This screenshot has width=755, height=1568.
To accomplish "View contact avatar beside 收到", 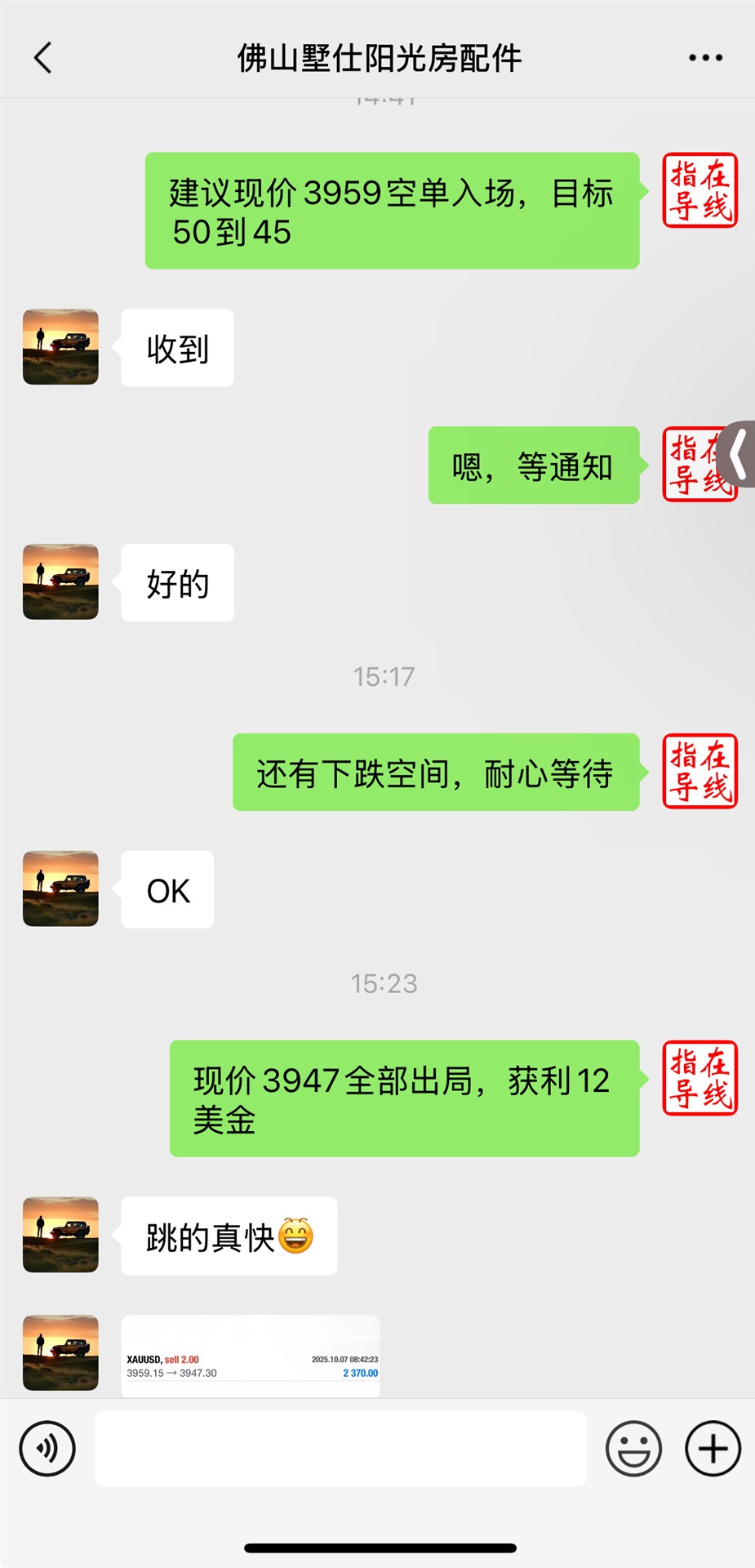I will 60,347.
